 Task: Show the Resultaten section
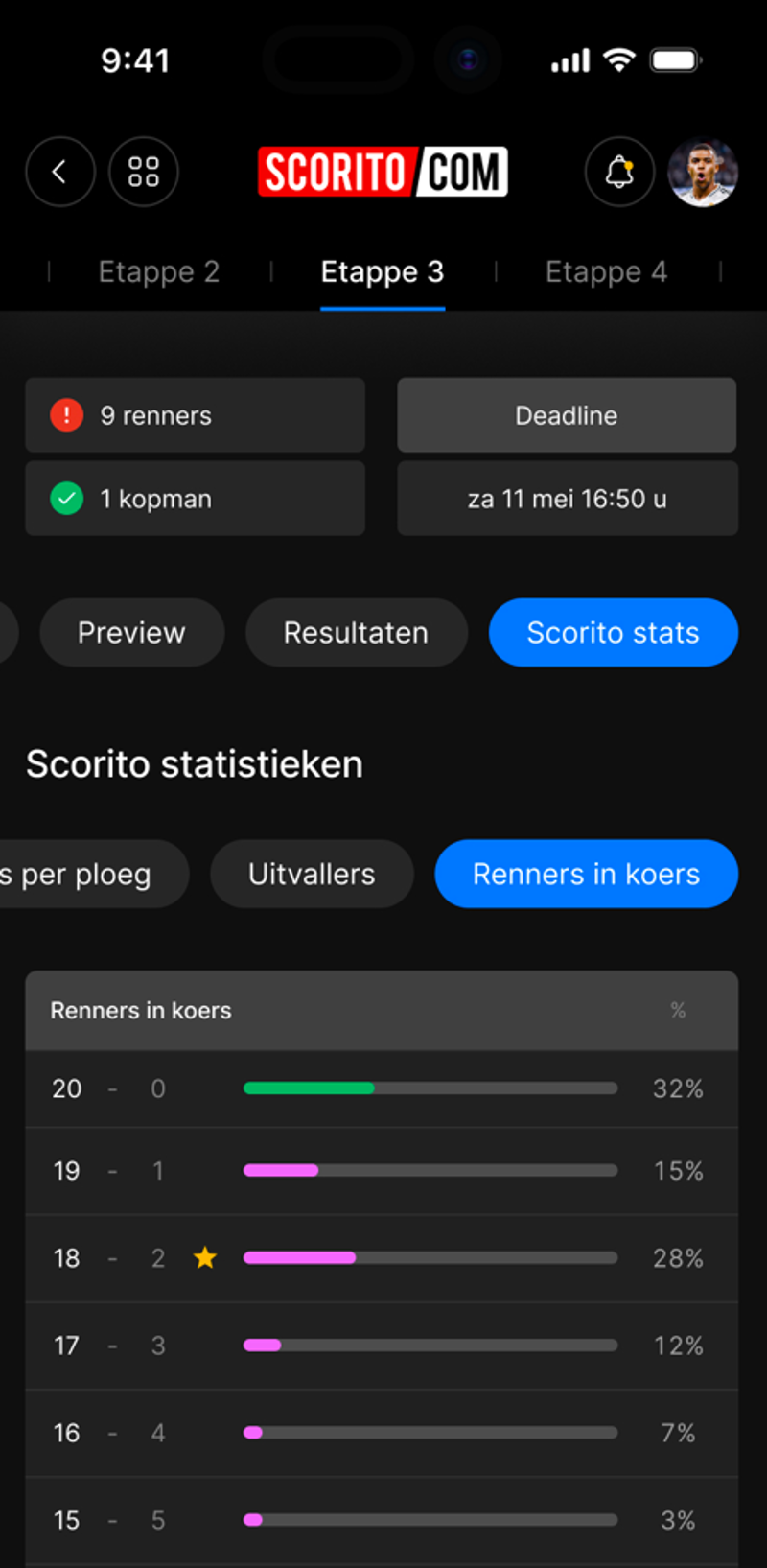click(356, 633)
